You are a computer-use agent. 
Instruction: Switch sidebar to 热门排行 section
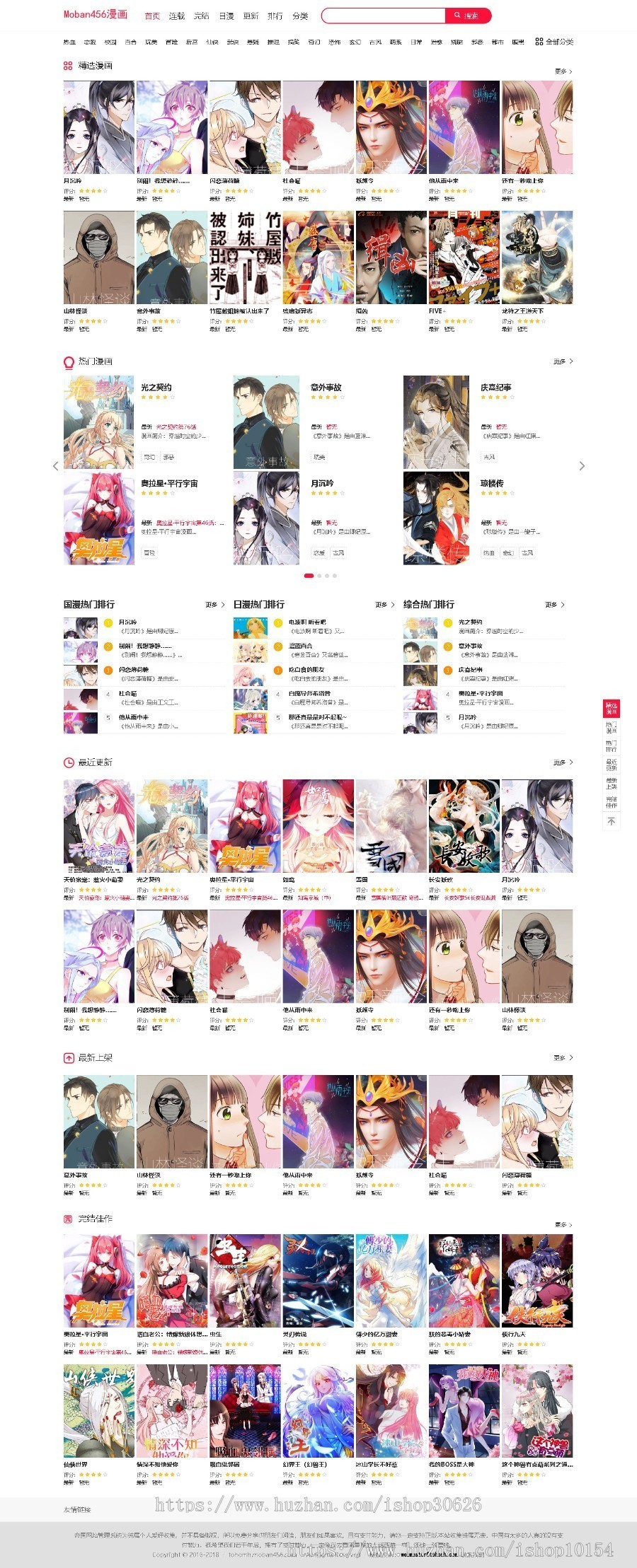[x=611, y=746]
